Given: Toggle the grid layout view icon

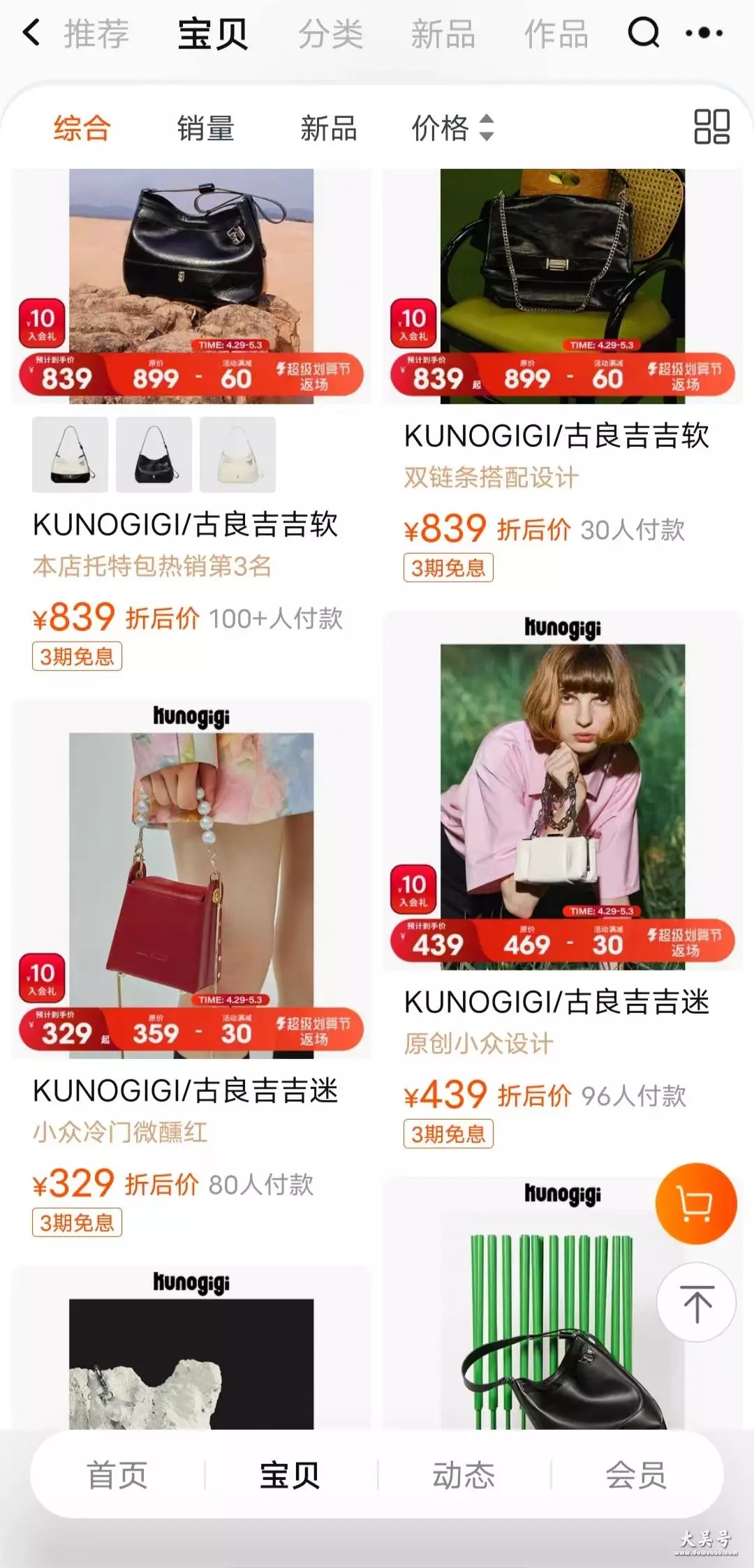Looking at the screenshot, I should pyautogui.click(x=711, y=127).
